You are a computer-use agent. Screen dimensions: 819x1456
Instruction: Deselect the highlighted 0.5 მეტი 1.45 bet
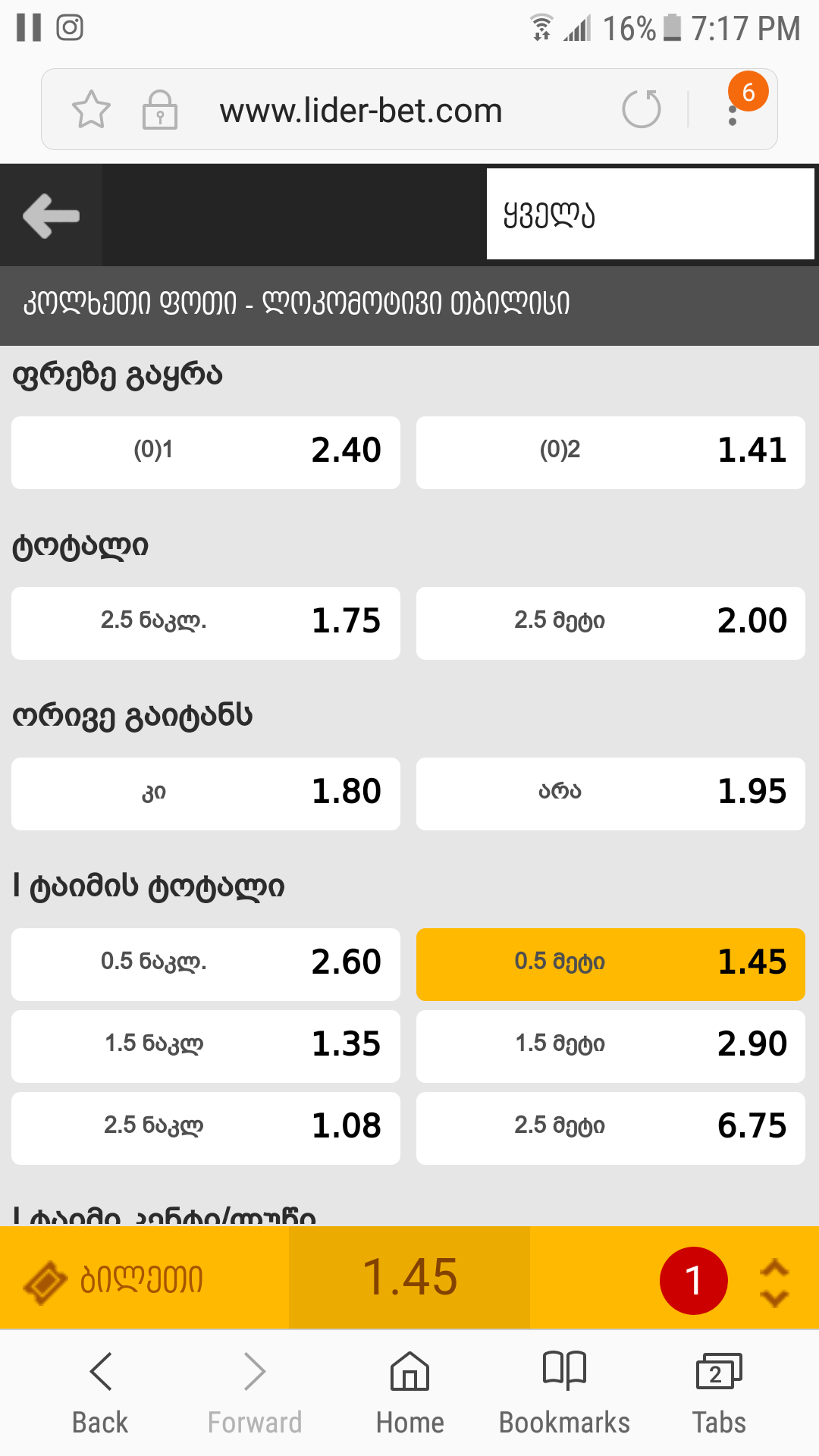coord(610,964)
